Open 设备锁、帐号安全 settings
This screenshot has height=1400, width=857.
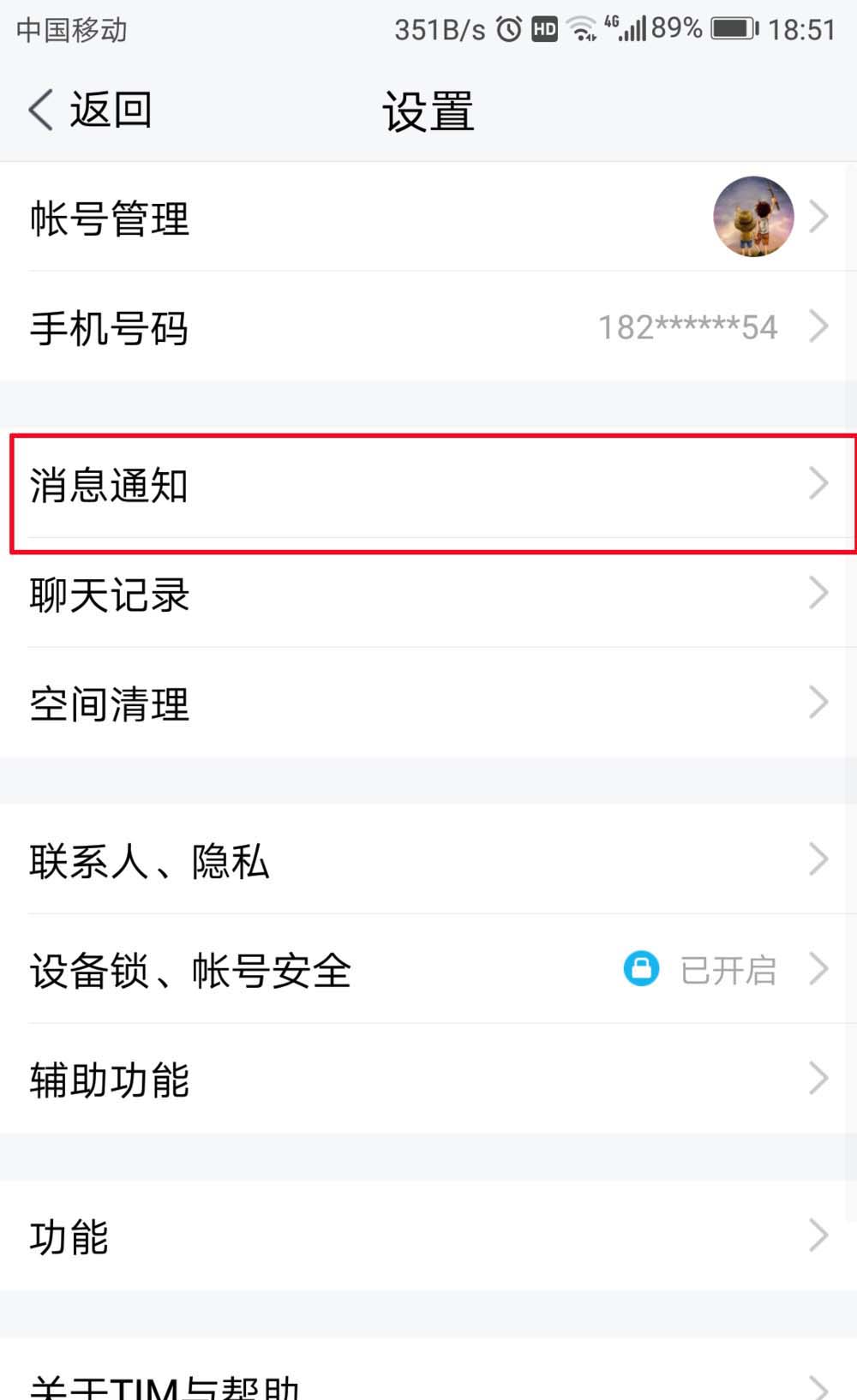click(x=428, y=970)
